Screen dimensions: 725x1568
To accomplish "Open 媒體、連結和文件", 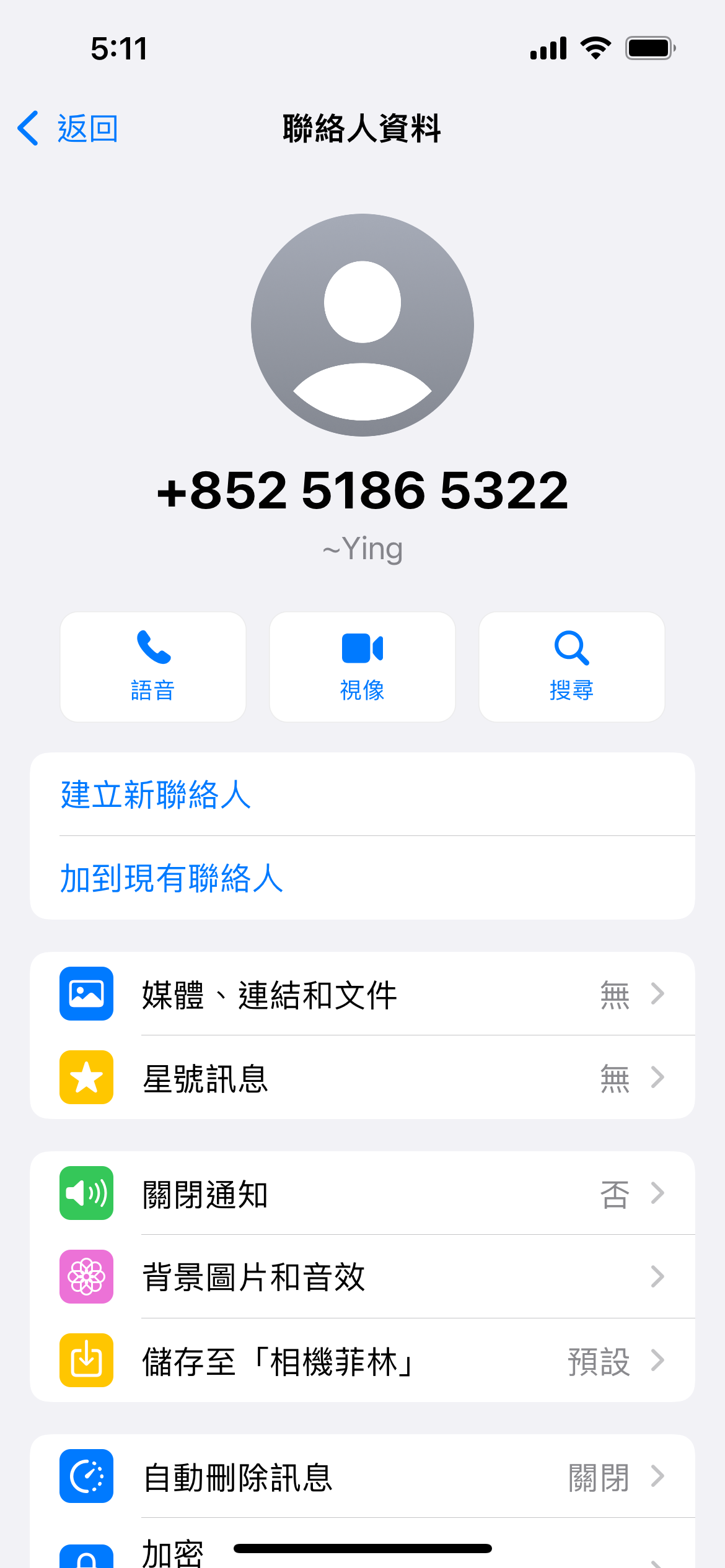I will [362, 994].
